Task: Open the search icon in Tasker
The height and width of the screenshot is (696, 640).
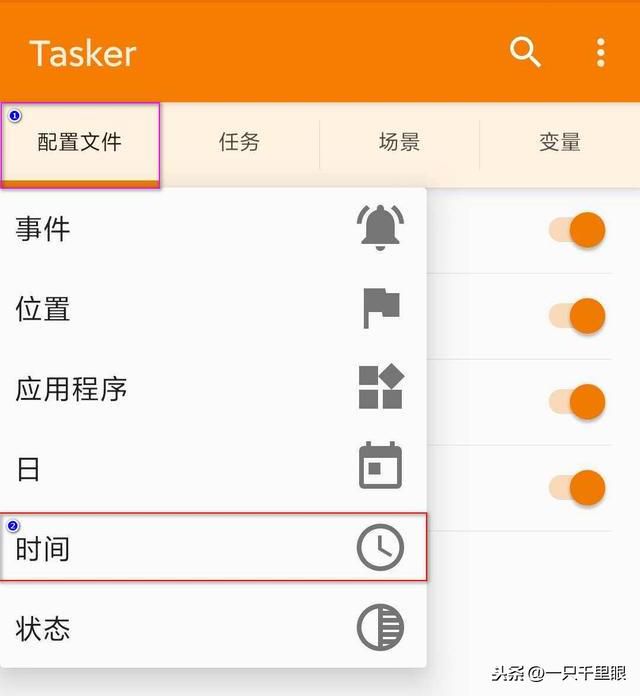Action: point(525,52)
